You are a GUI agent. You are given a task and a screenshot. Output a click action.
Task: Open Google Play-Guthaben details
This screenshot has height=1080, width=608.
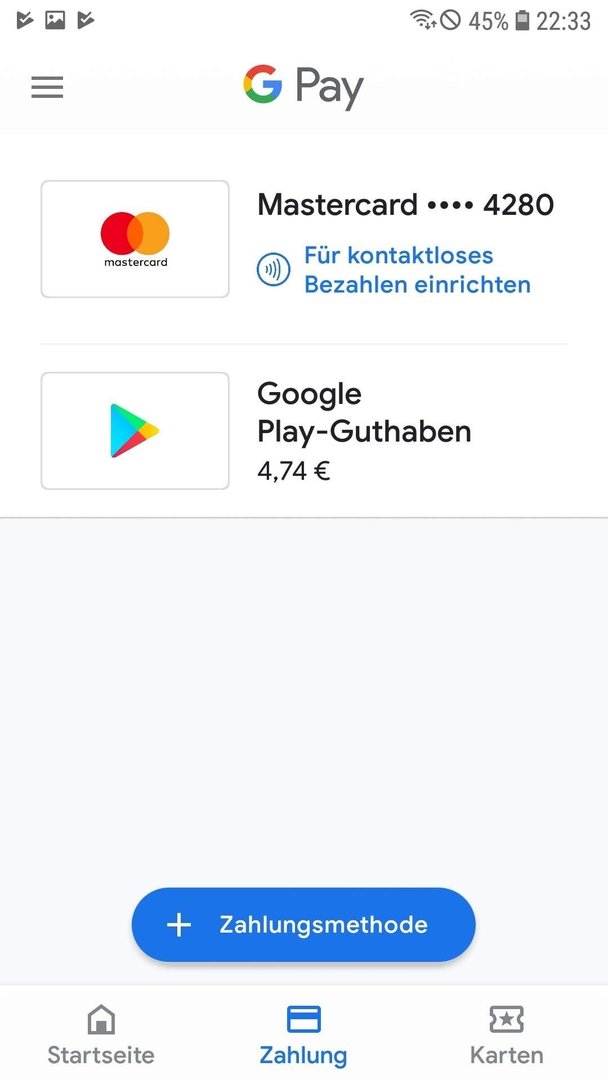click(x=304, y=431)
